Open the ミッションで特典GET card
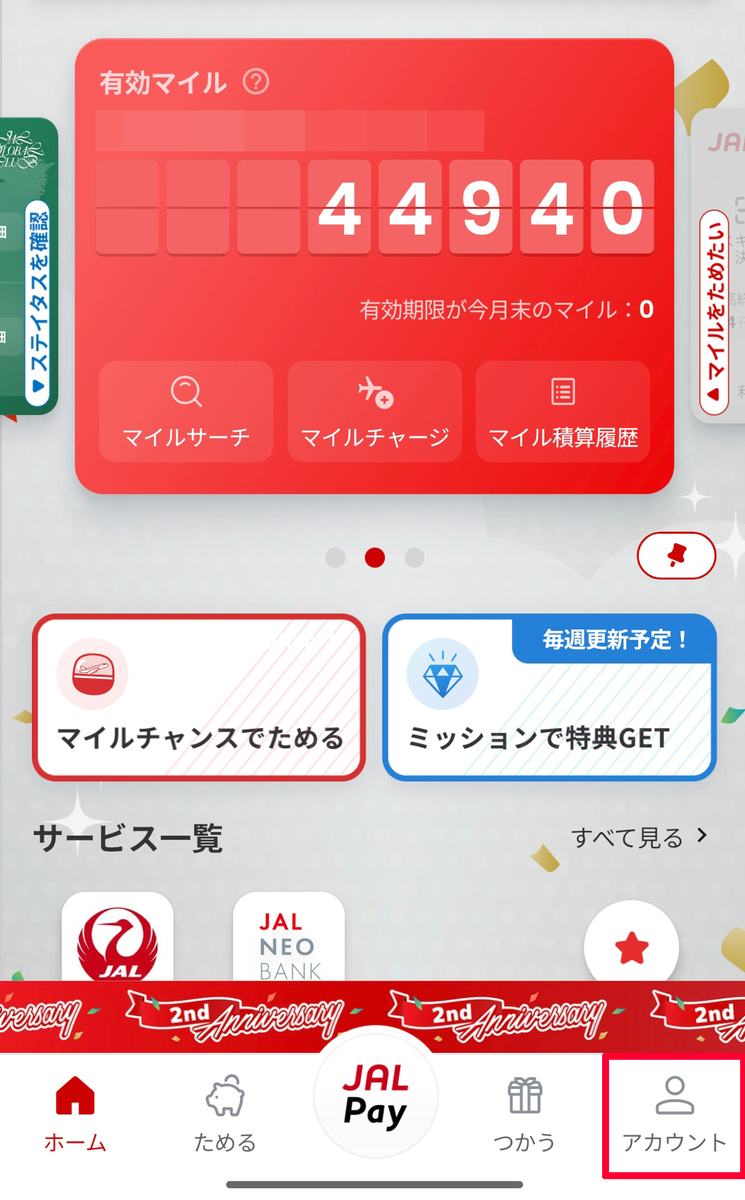The image size is (745, 1200). [x=550, y=697]
